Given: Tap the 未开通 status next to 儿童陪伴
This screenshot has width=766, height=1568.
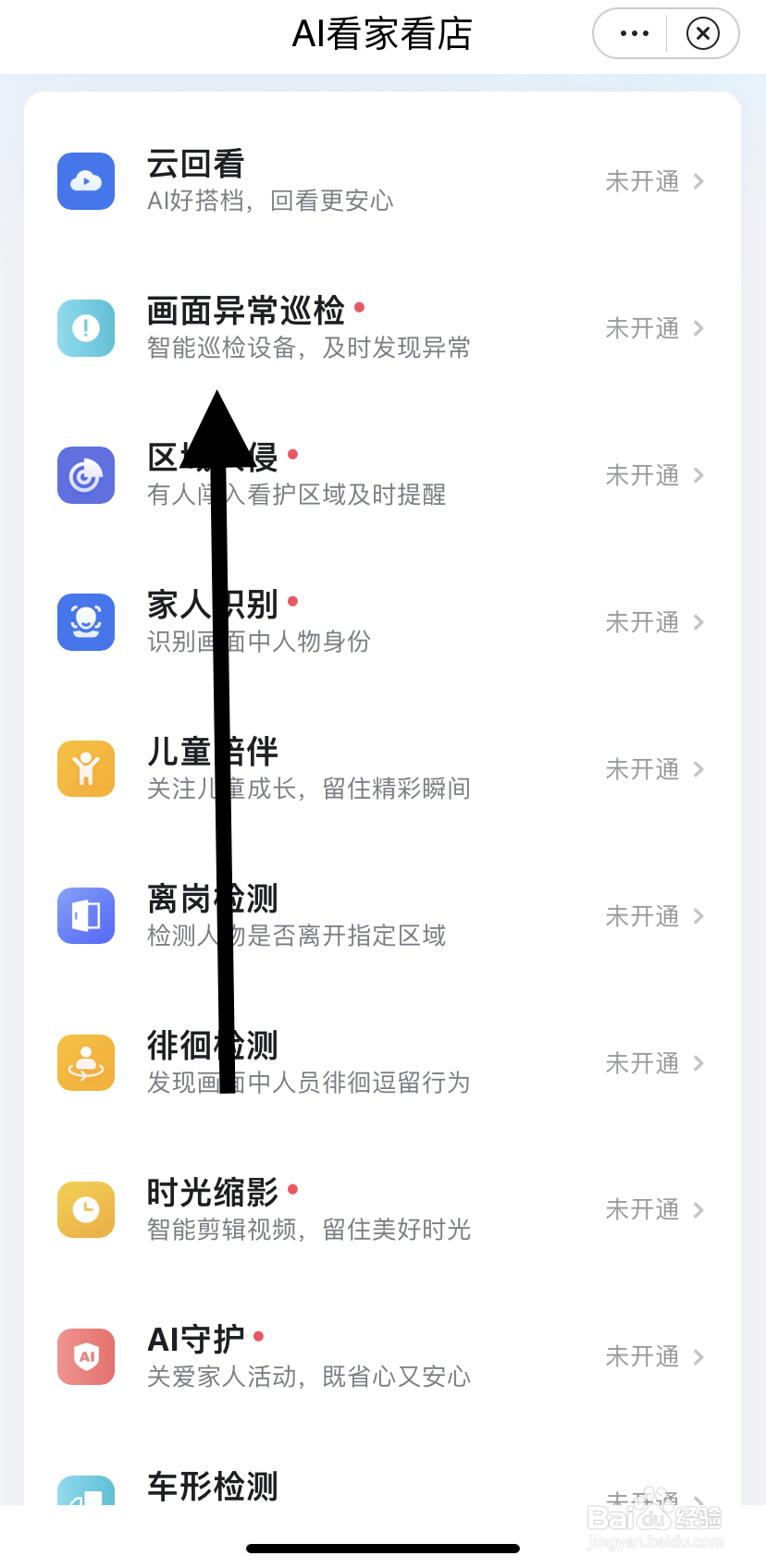Looking at the screenshot, I should (642, 768).
